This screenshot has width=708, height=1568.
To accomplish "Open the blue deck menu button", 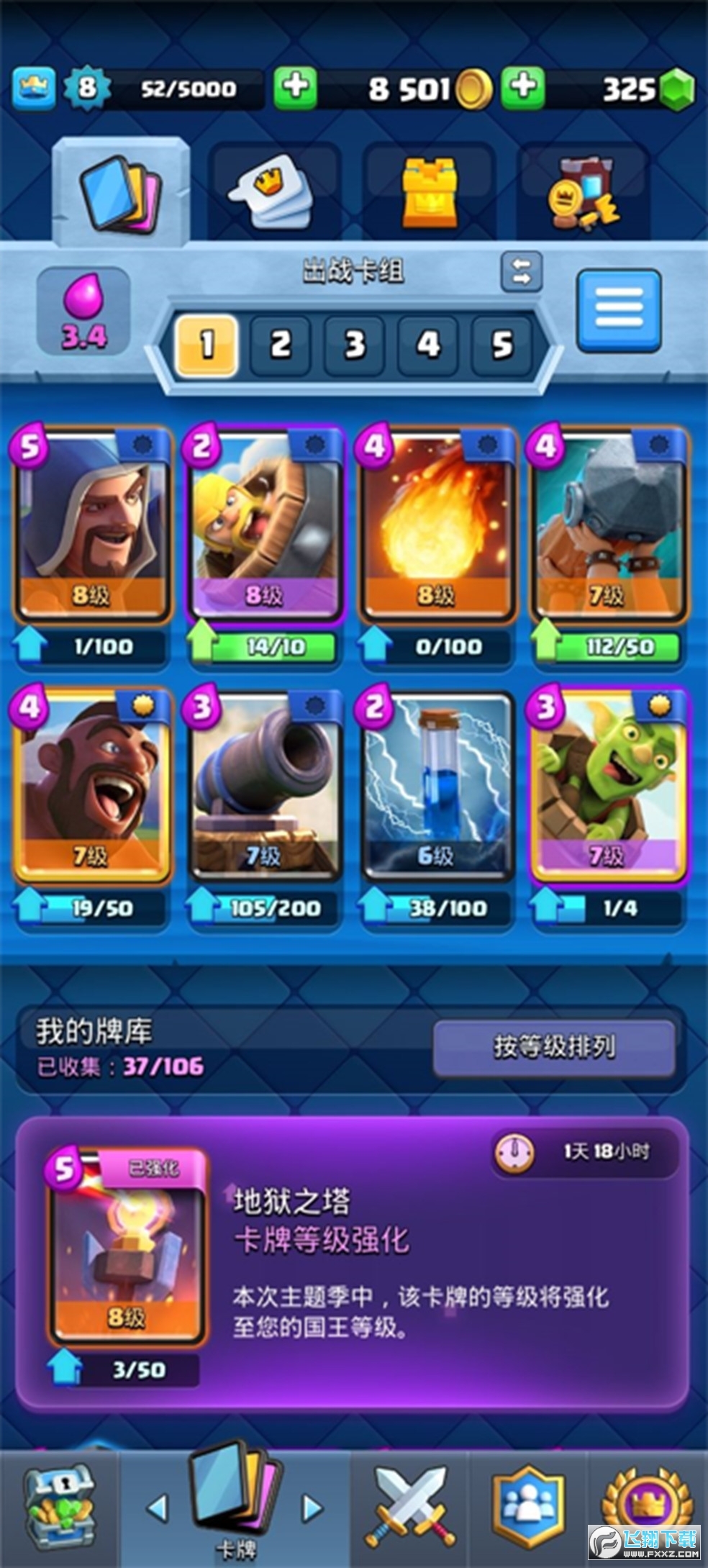I will click(618, 311).
